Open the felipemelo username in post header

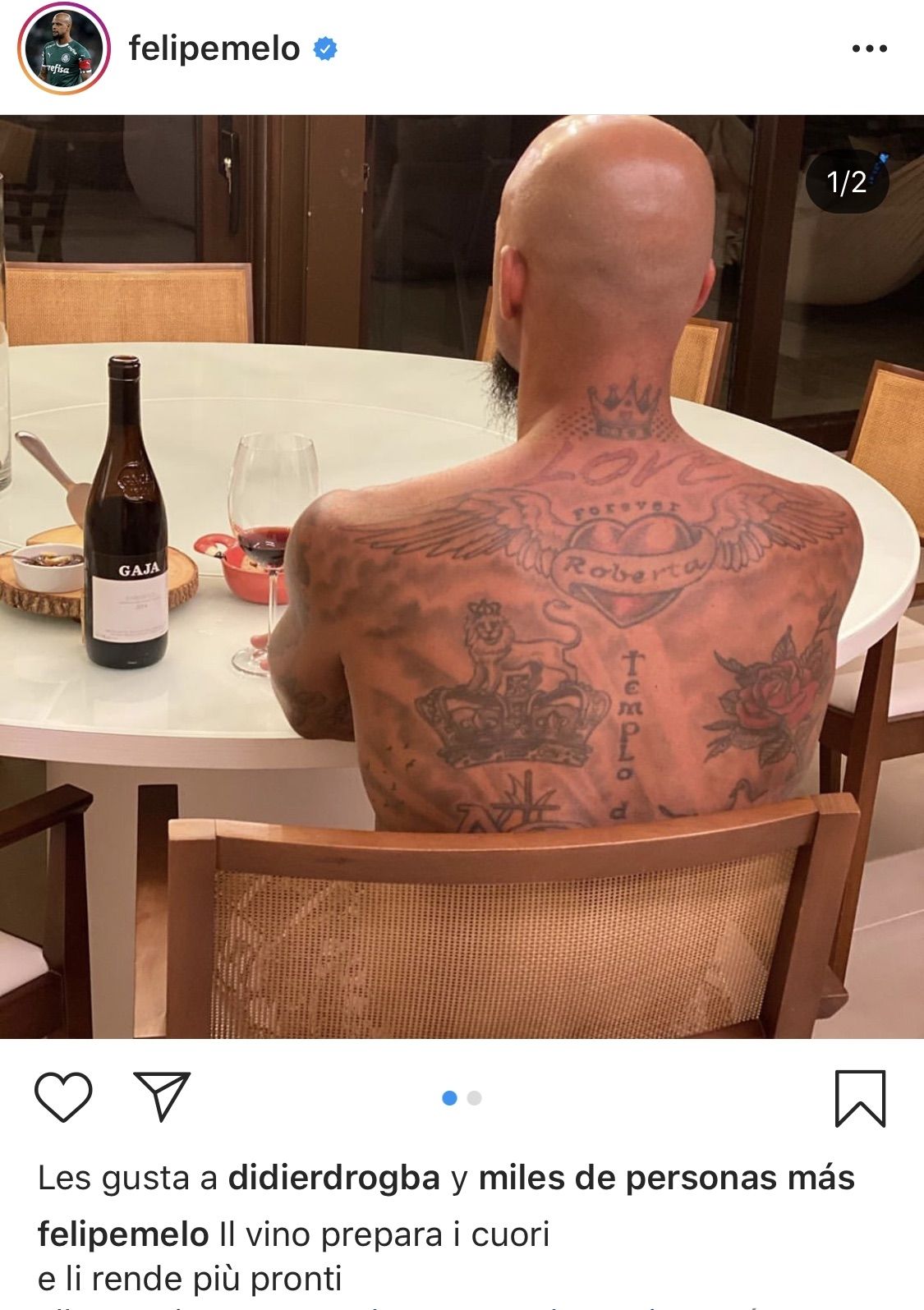click(214, 49)
